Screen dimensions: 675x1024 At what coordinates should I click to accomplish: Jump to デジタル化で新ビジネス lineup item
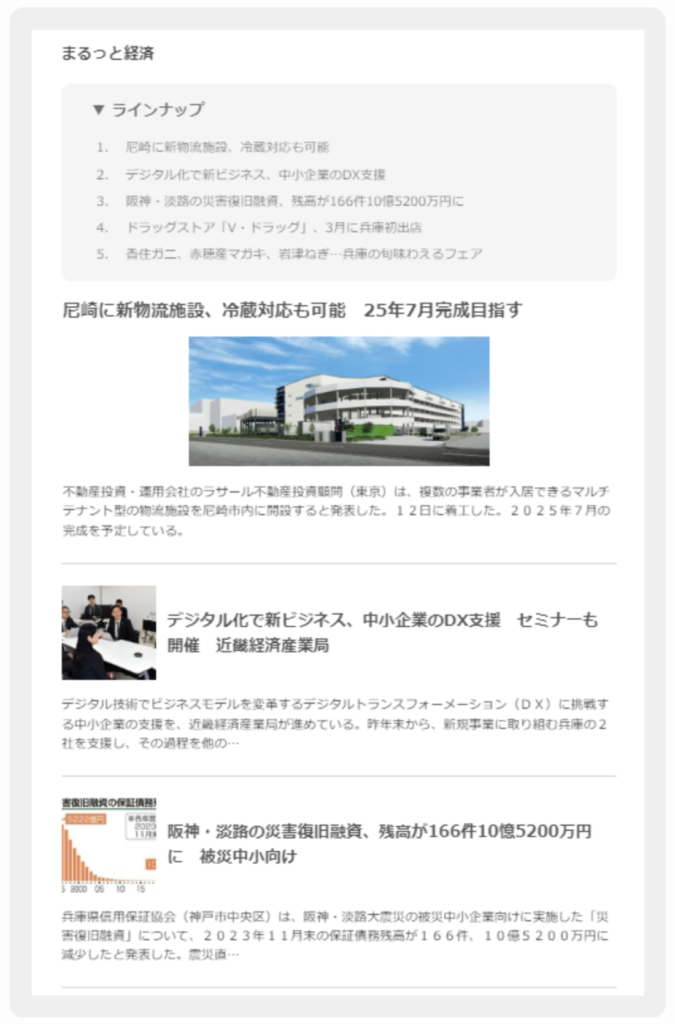coord(255,174)
